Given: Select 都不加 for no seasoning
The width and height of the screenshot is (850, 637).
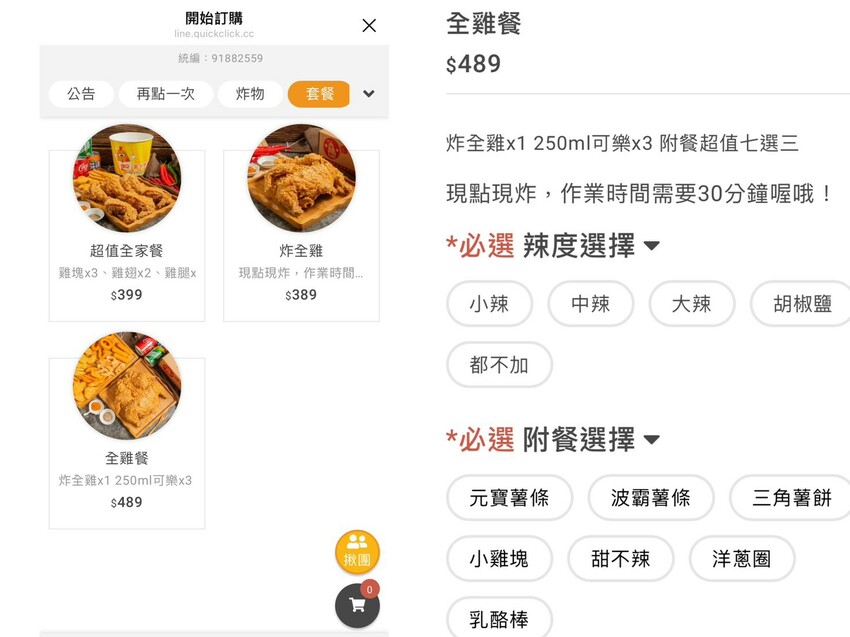Looking at the screenshot, I should [x=499, y=365].
